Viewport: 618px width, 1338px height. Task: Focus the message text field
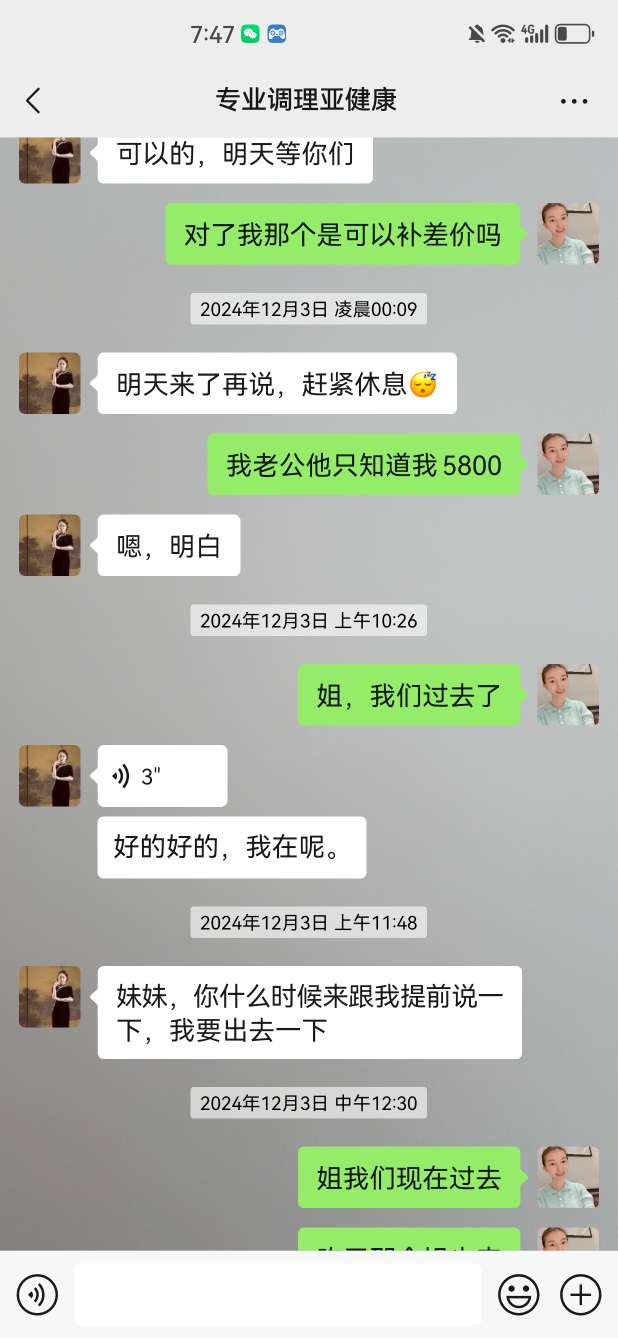[277, 1295]
